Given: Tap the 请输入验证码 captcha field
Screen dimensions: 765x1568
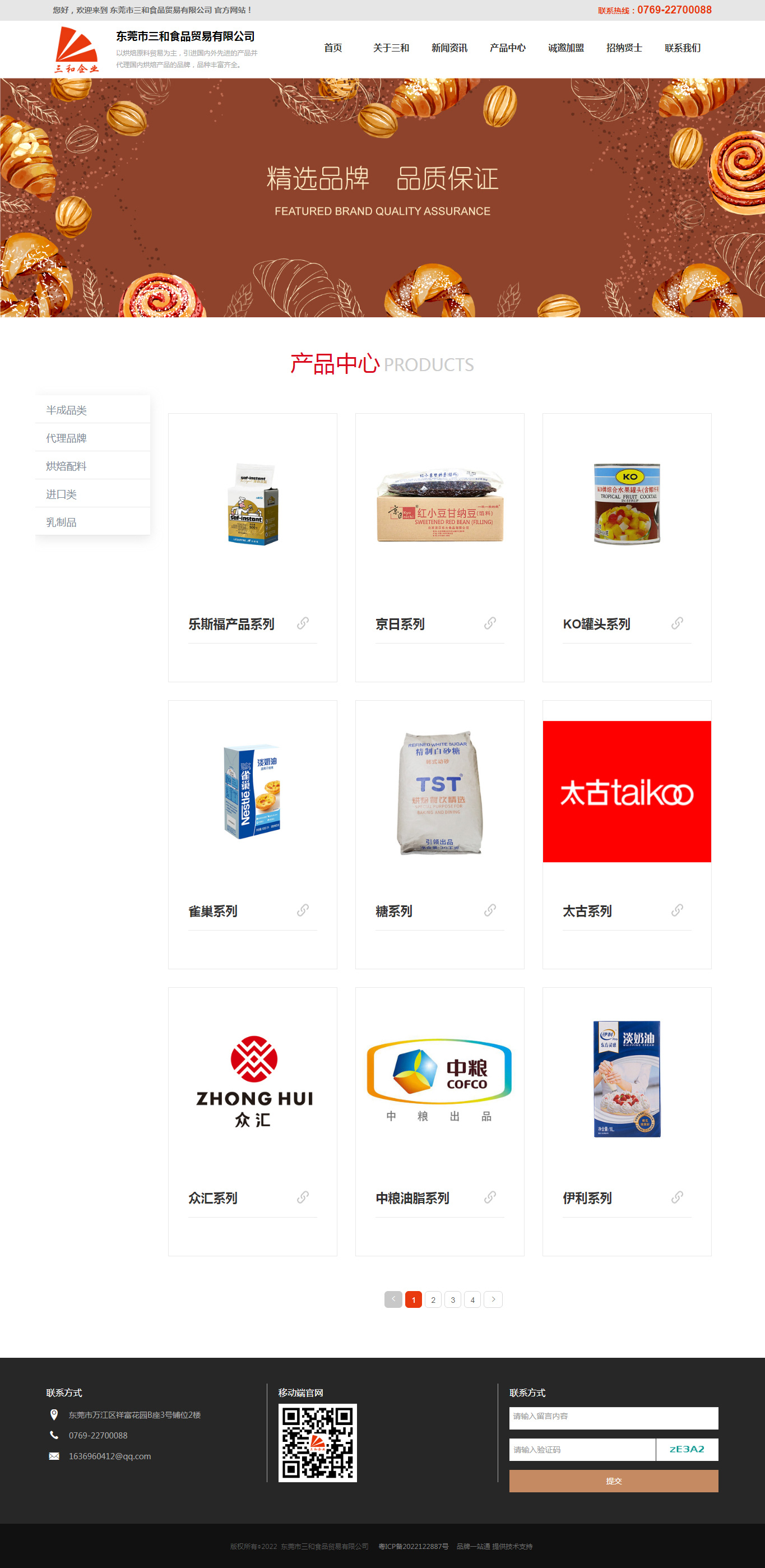Looking at the screenshot, I should 582,1449.
